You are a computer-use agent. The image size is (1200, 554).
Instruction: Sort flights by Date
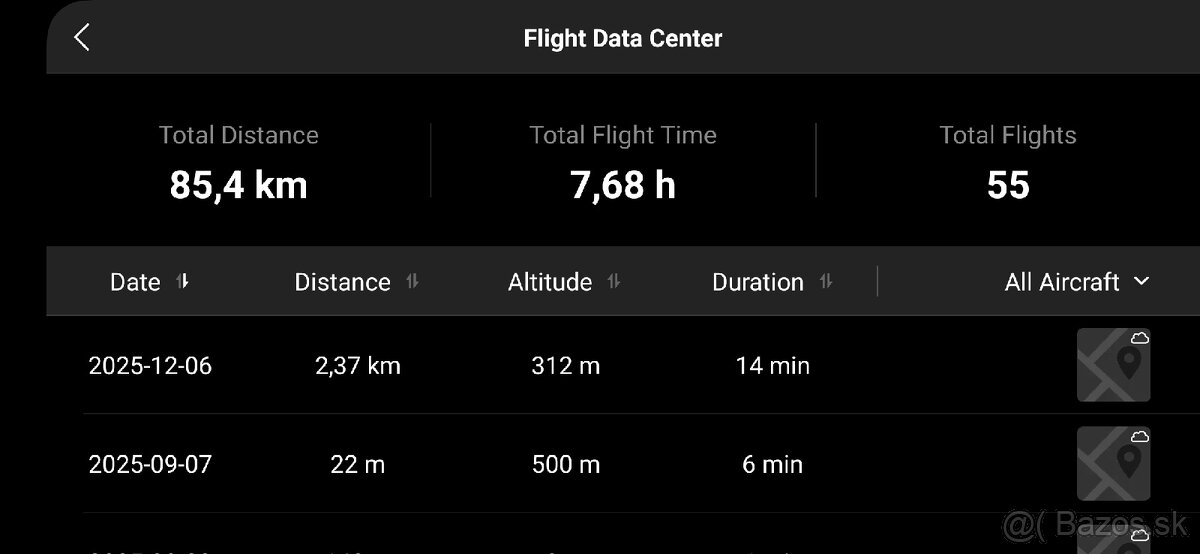pyautogui.click(x=149, y=282)
